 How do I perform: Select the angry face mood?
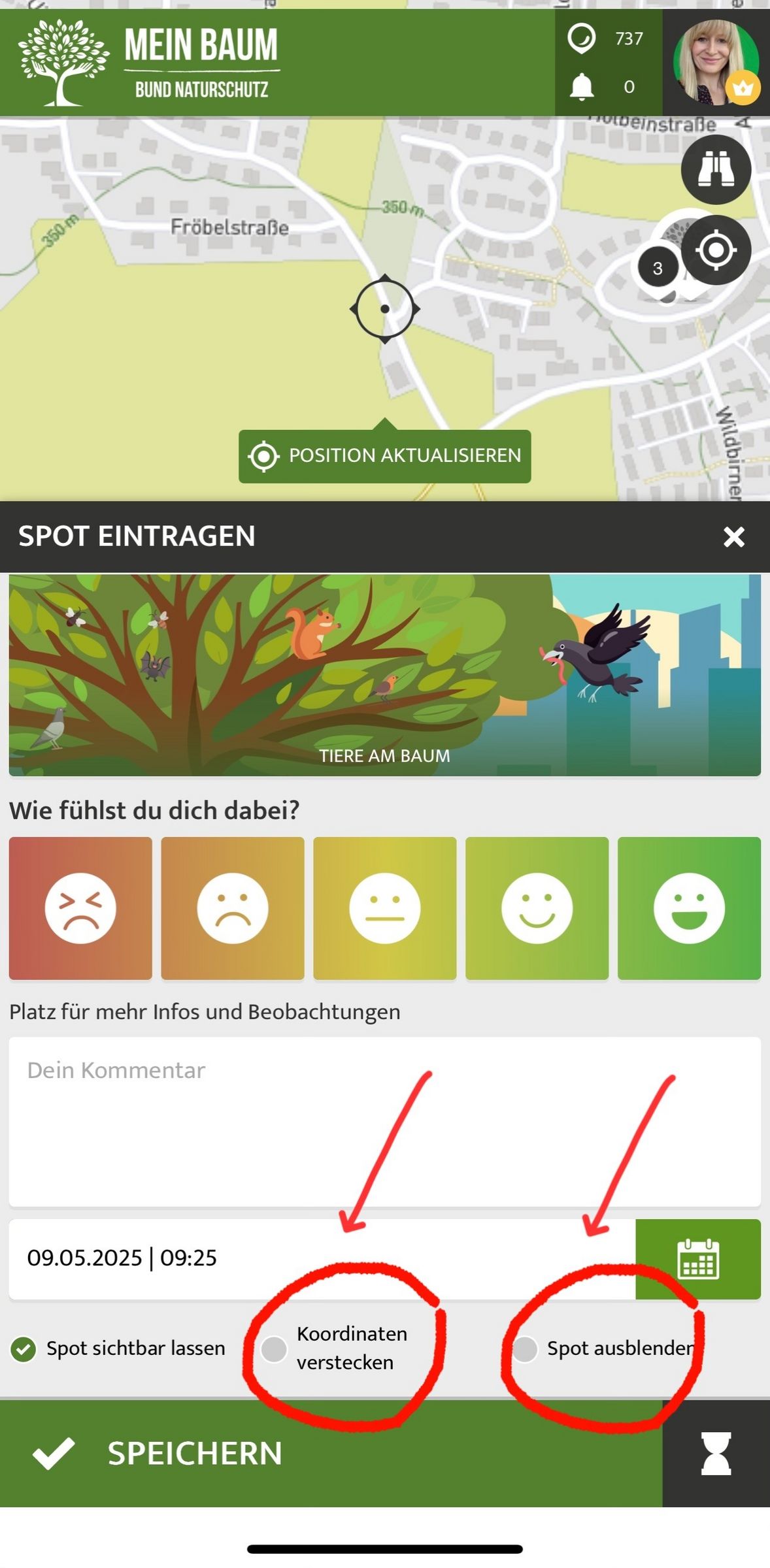[x=80, y=908]
